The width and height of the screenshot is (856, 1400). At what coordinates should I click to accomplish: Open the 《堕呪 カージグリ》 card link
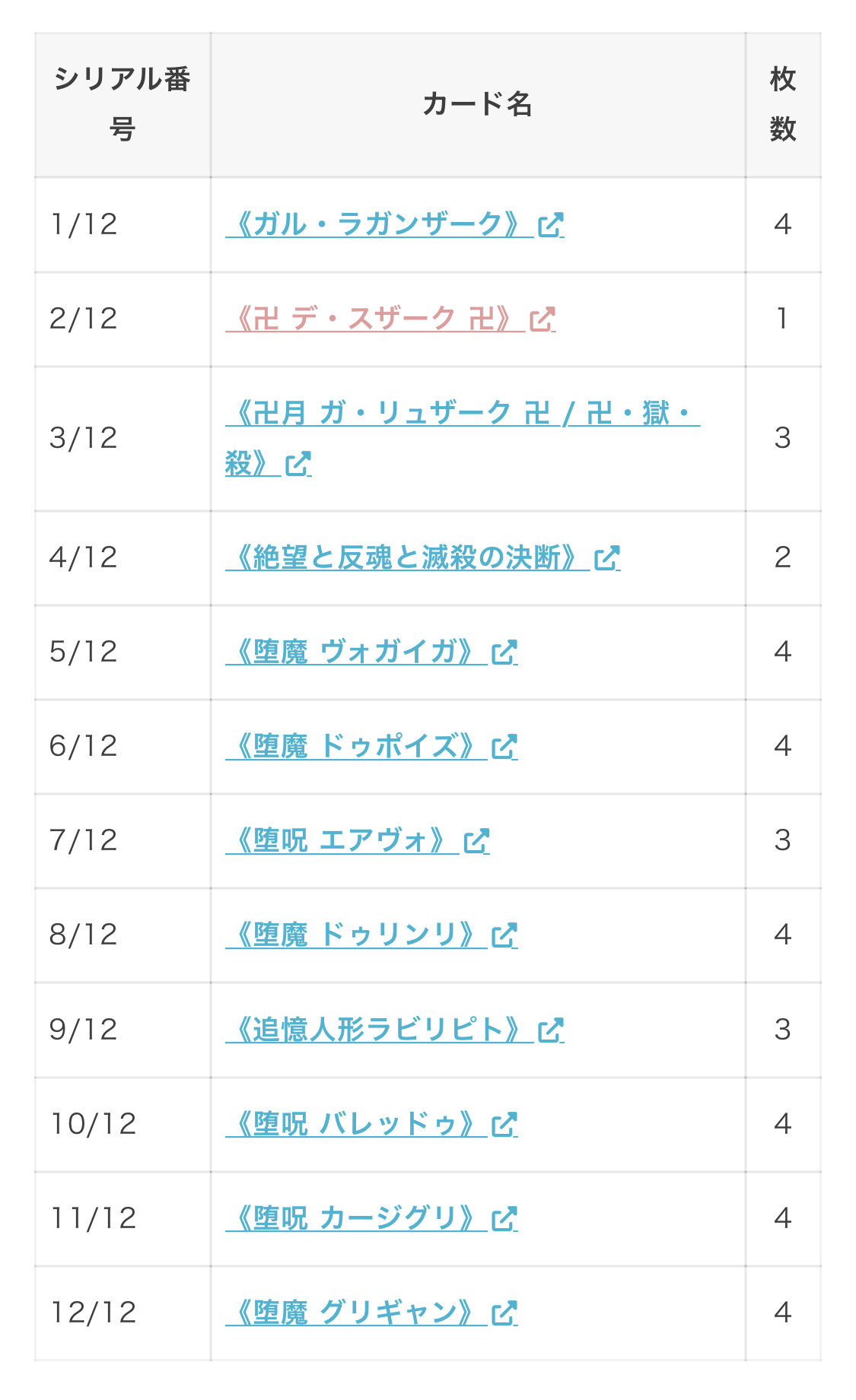point(371,1218)
